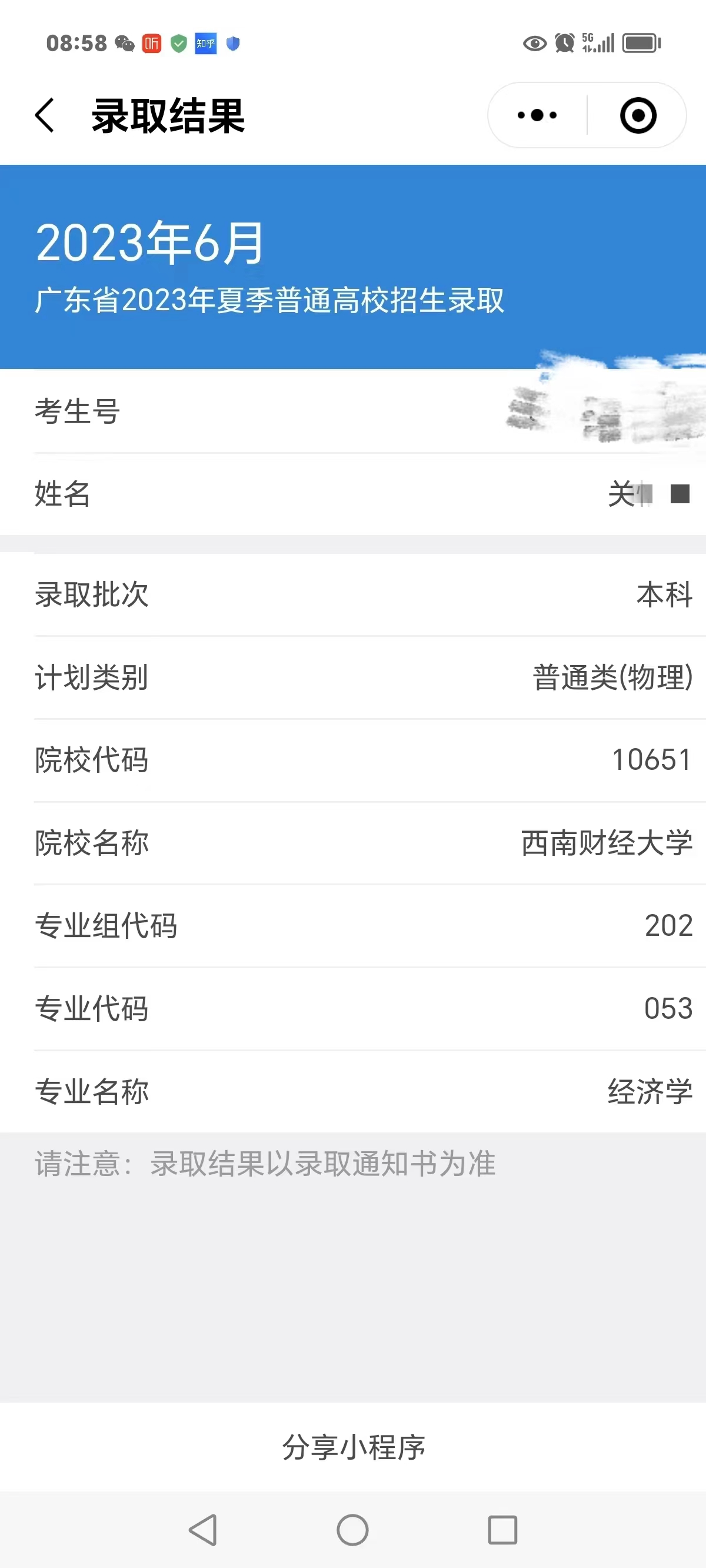This screenshot has width=706, height=1568.
Task: Tap the 经济学 major name entry
Action: [650, 1092]
